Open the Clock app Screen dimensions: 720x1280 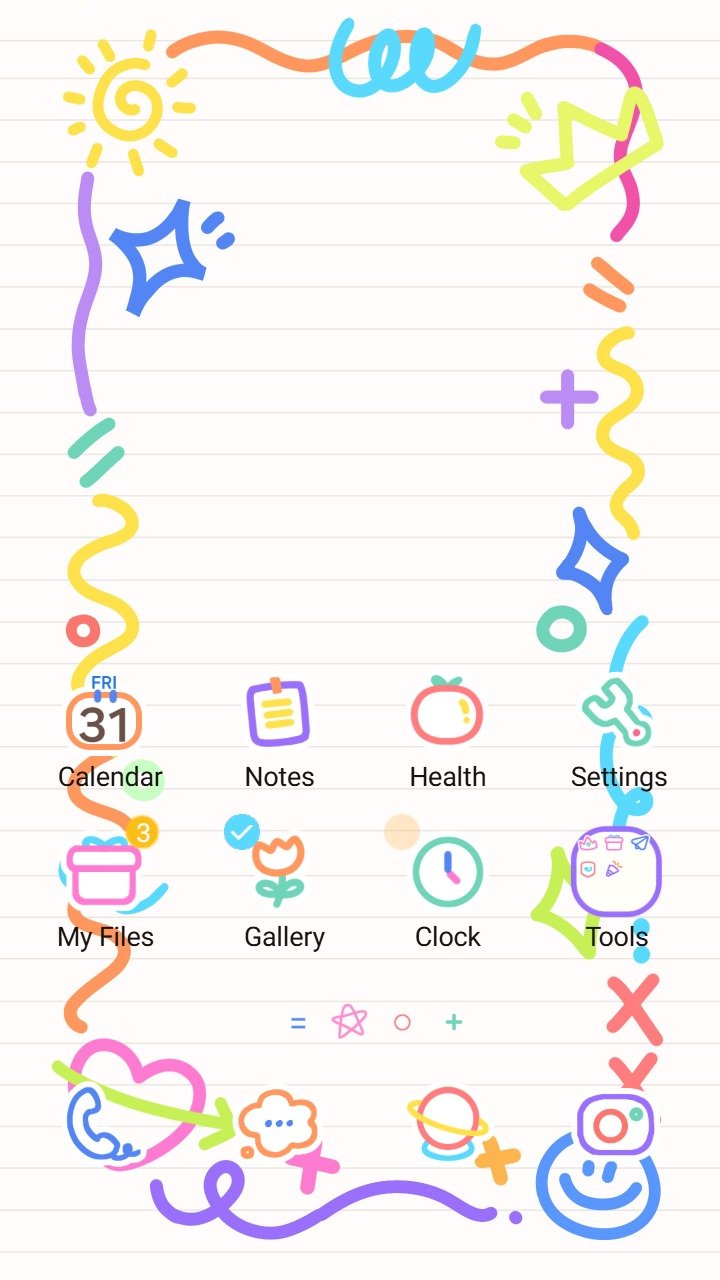(448, 873)
